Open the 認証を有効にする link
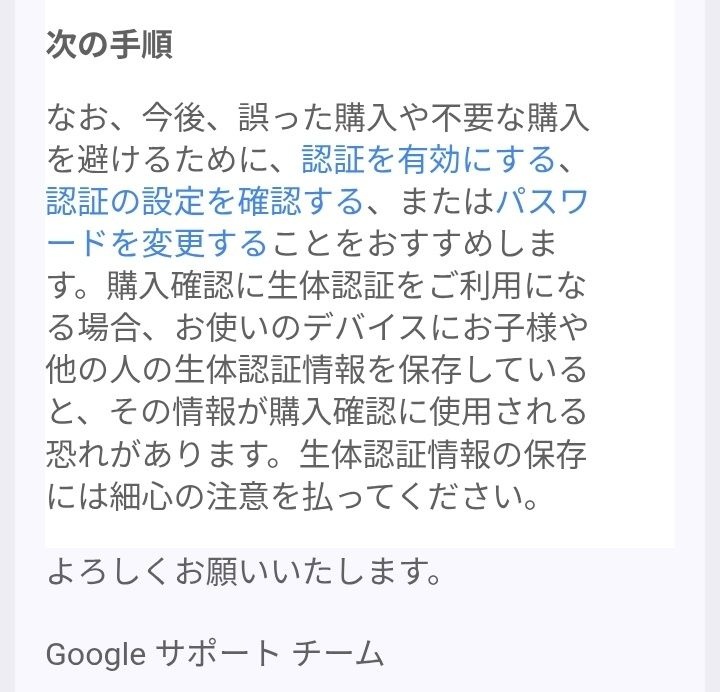 tap(427, 159)
